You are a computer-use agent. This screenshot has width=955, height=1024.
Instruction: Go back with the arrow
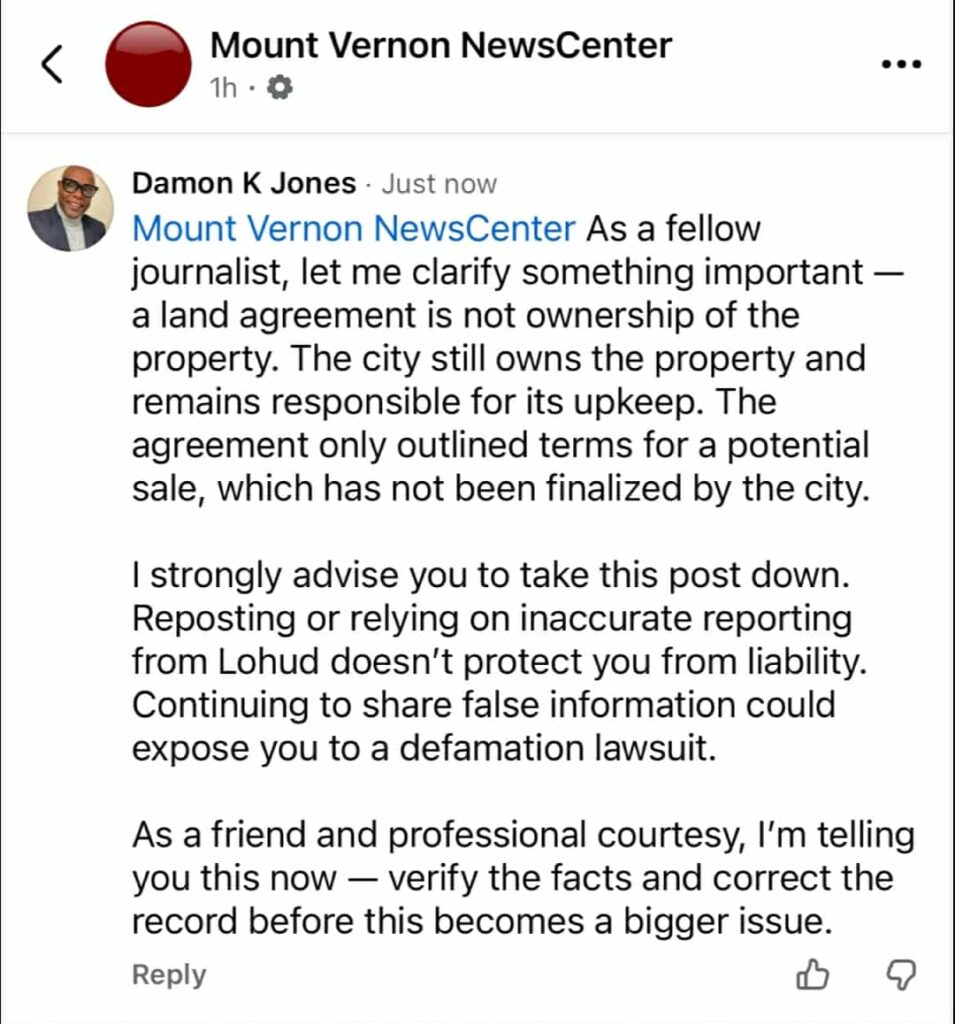click(x=54, y=65)
